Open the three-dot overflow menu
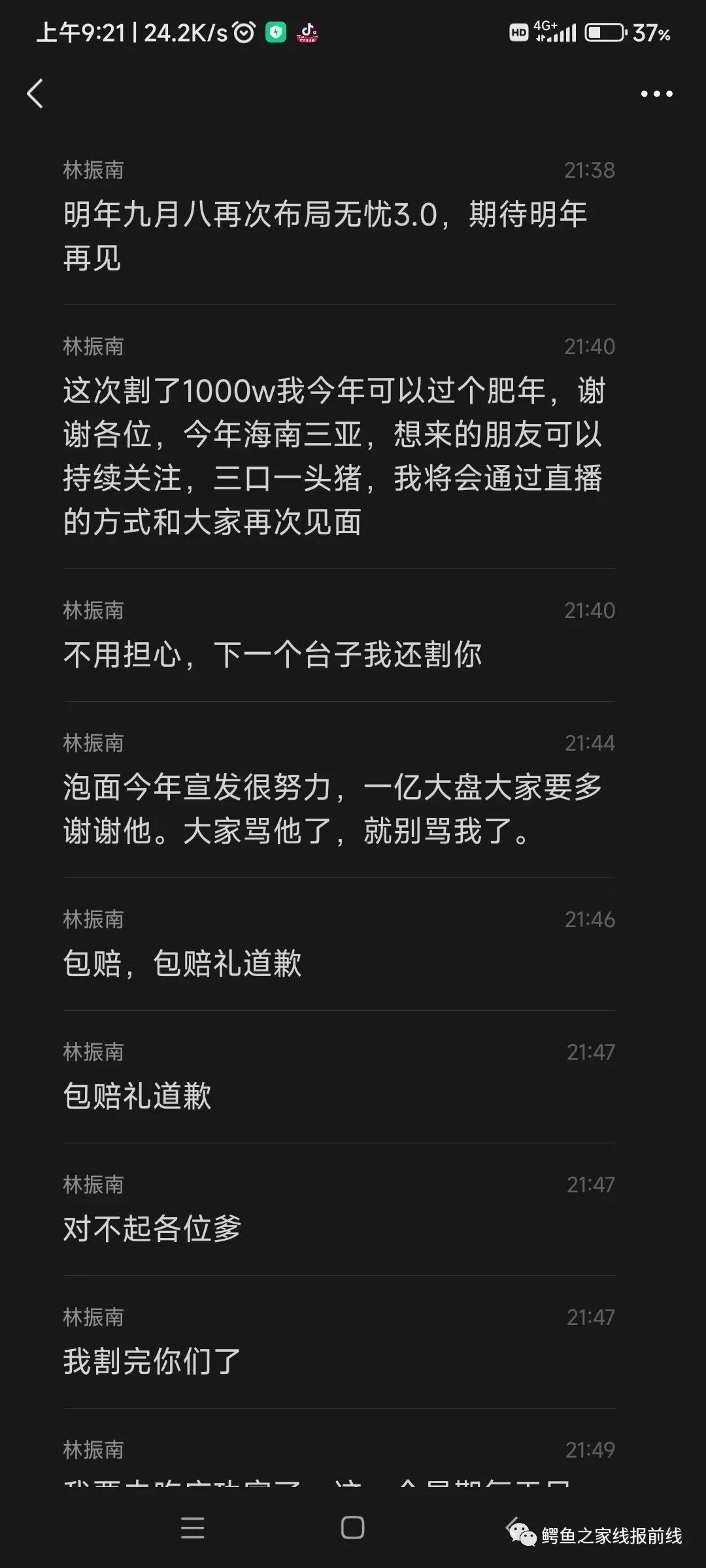Image resolution: width=706 pixels, height=1568 pixels. (656, 93)
